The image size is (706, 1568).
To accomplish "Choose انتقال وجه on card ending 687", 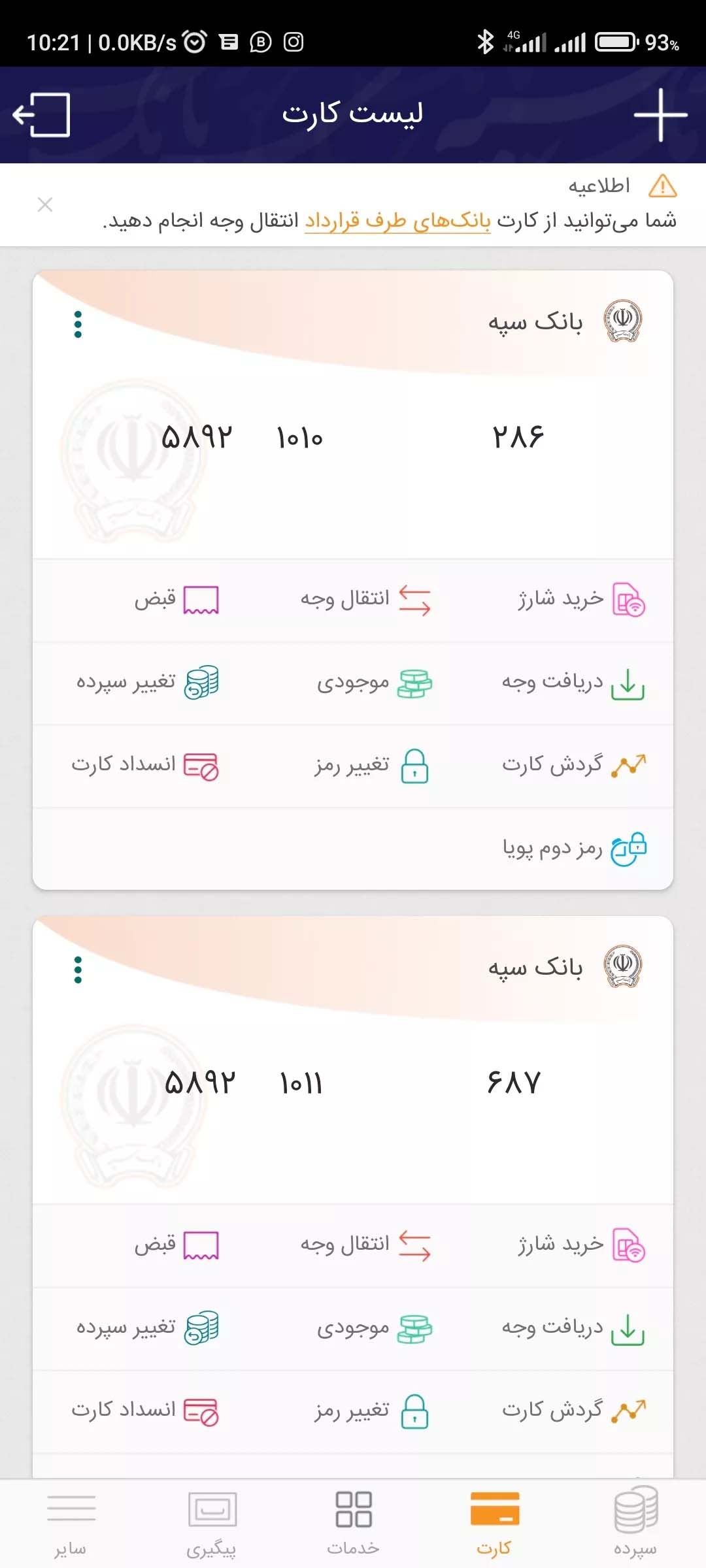I will click(x=365, y=1245).
